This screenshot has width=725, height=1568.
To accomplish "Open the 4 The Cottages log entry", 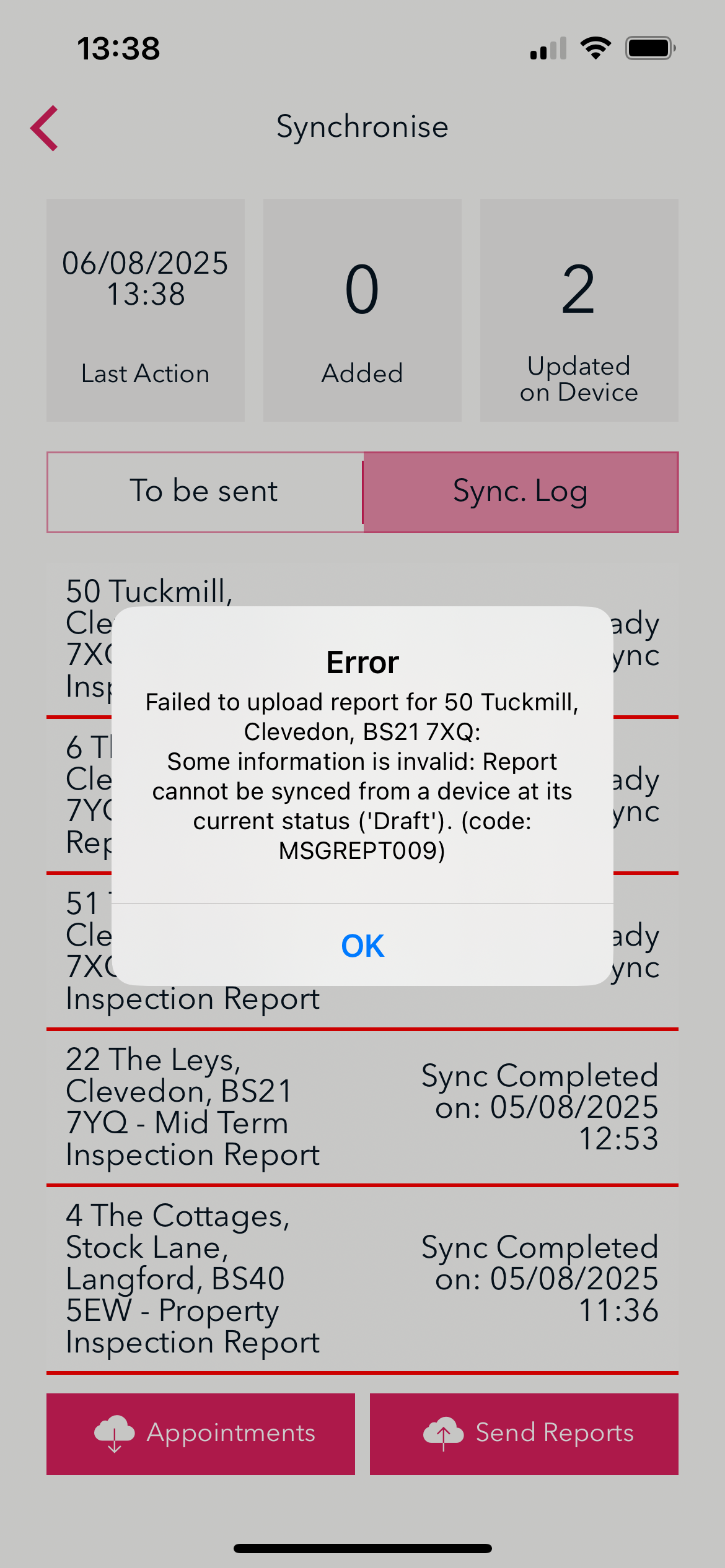I will 362,1279.
